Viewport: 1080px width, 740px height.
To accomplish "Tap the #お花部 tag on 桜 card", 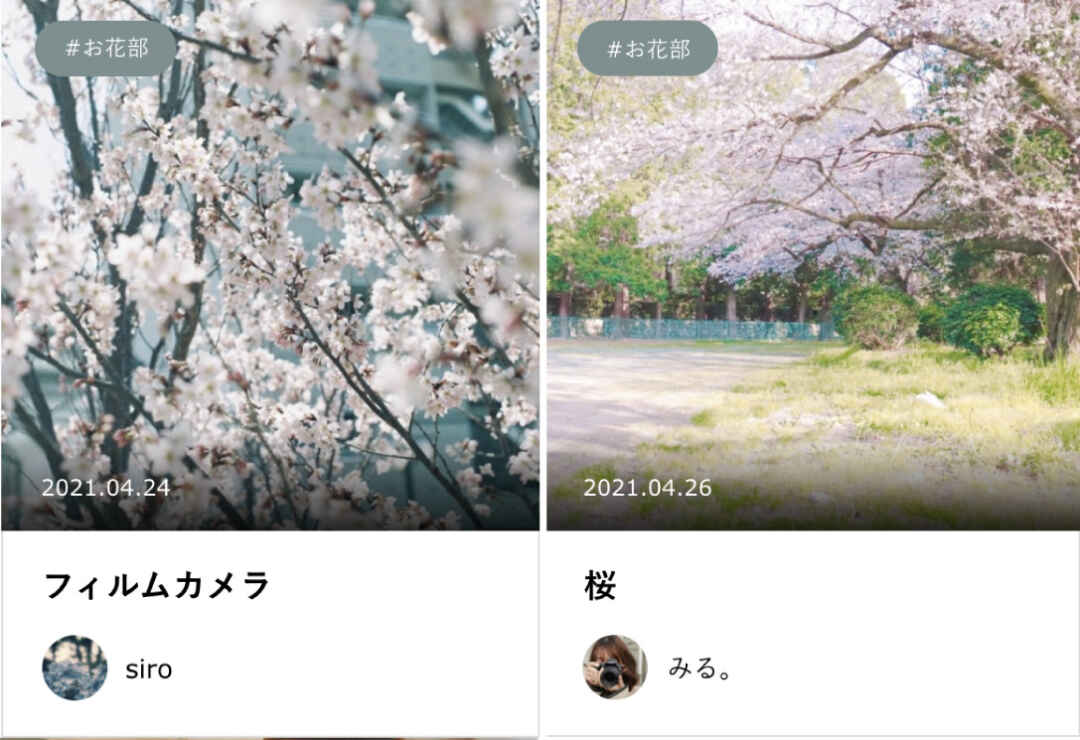I will coord(647,48).
